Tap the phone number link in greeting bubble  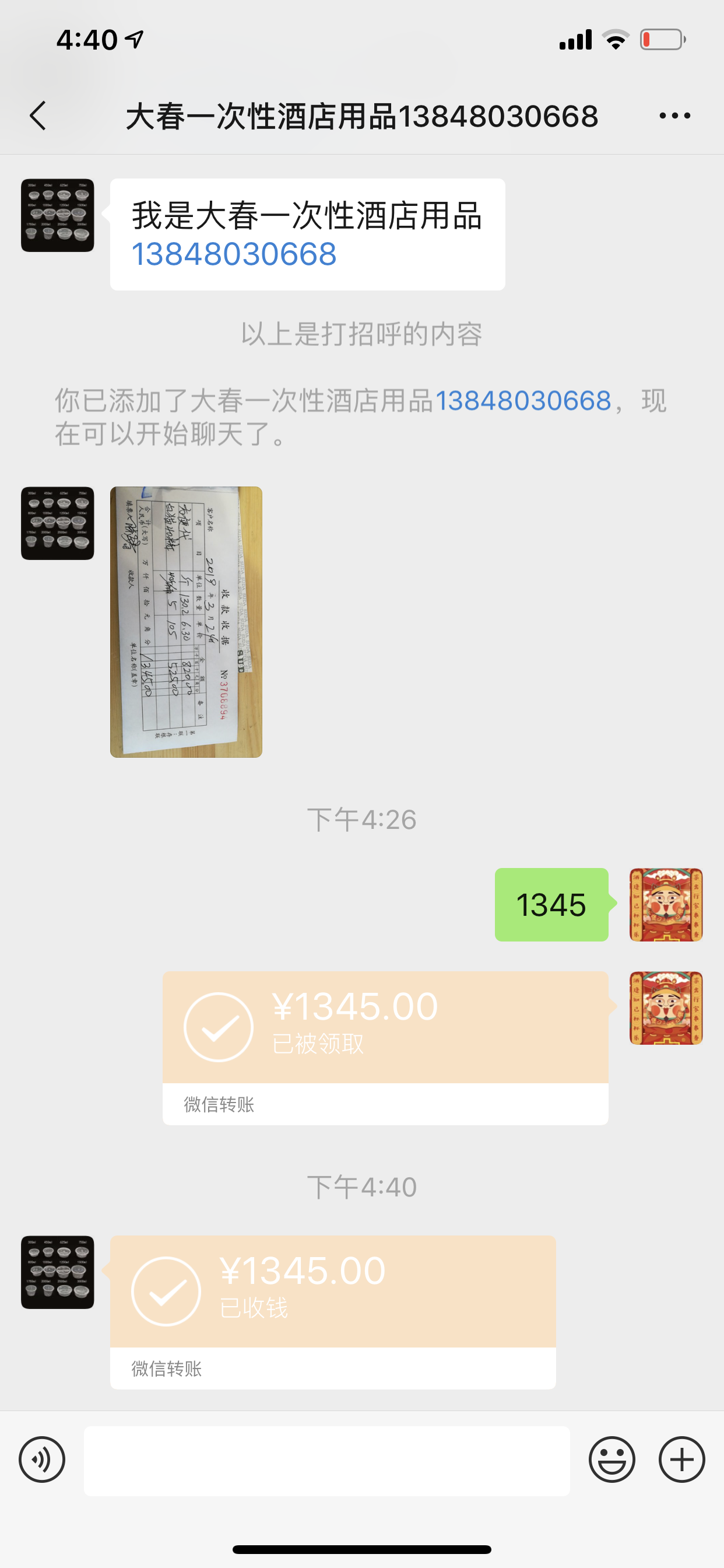[x=234, y=254]
